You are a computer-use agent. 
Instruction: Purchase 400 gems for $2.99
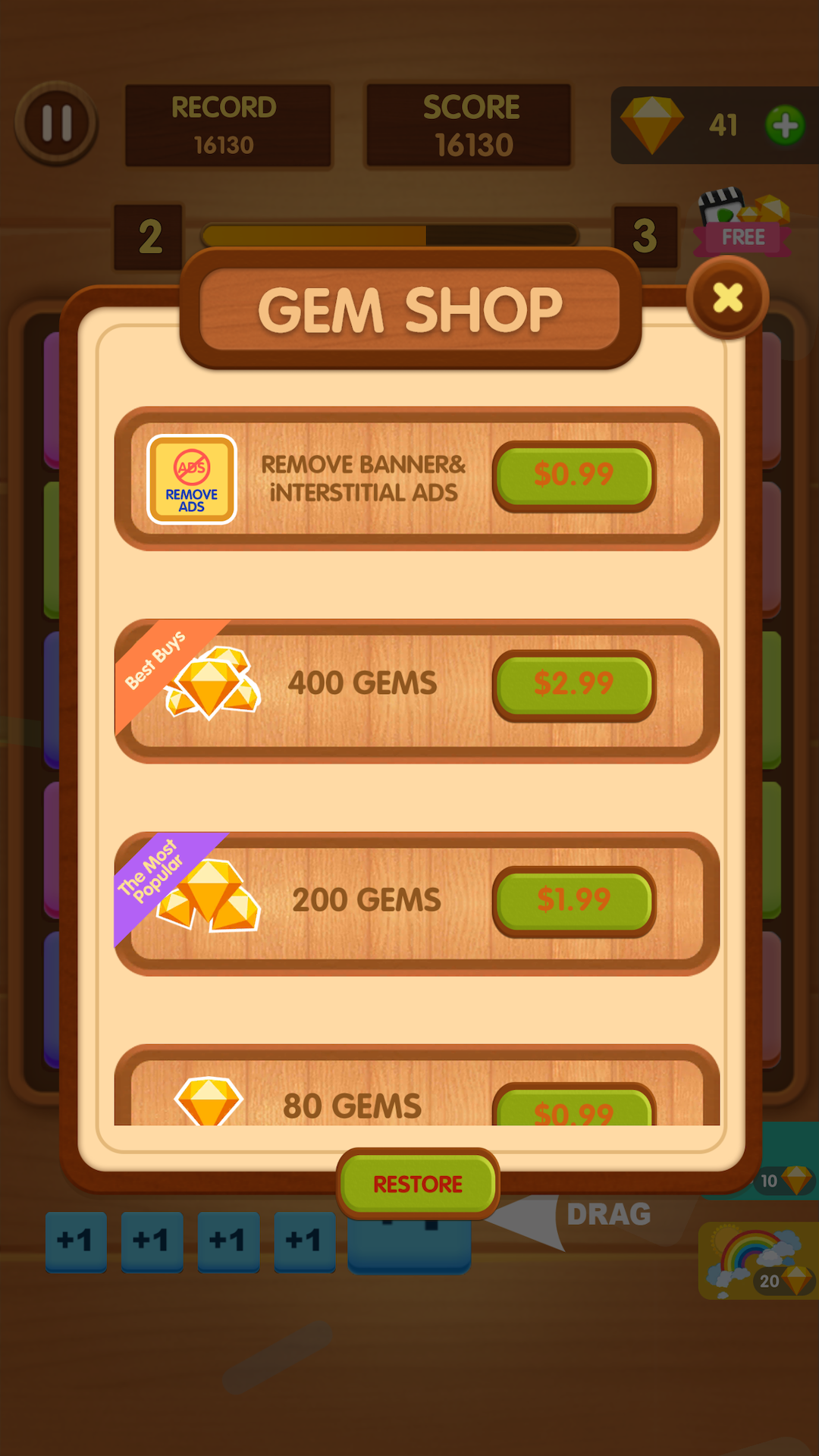coord(574,684)
